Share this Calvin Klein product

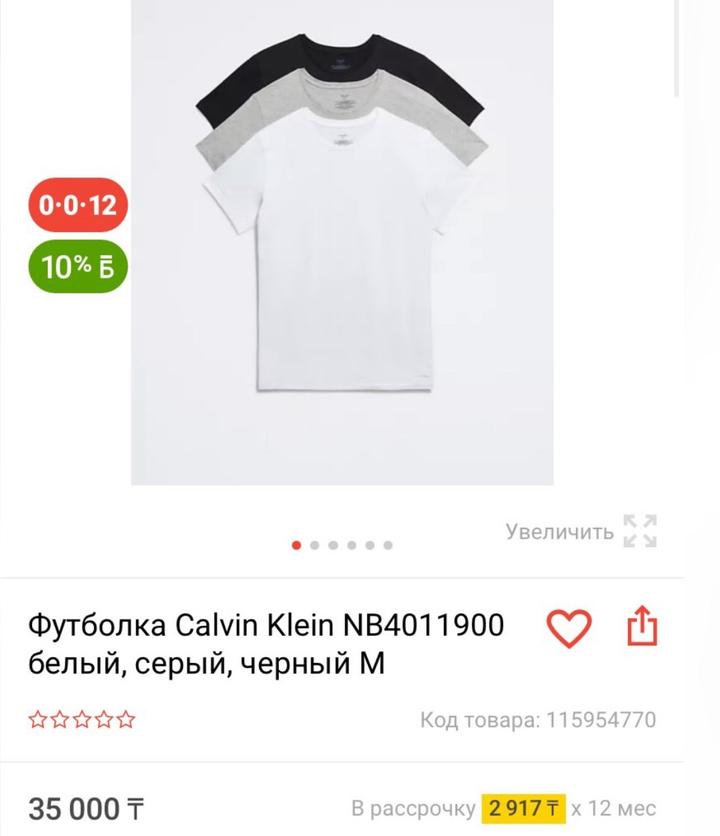pos(642,629)
